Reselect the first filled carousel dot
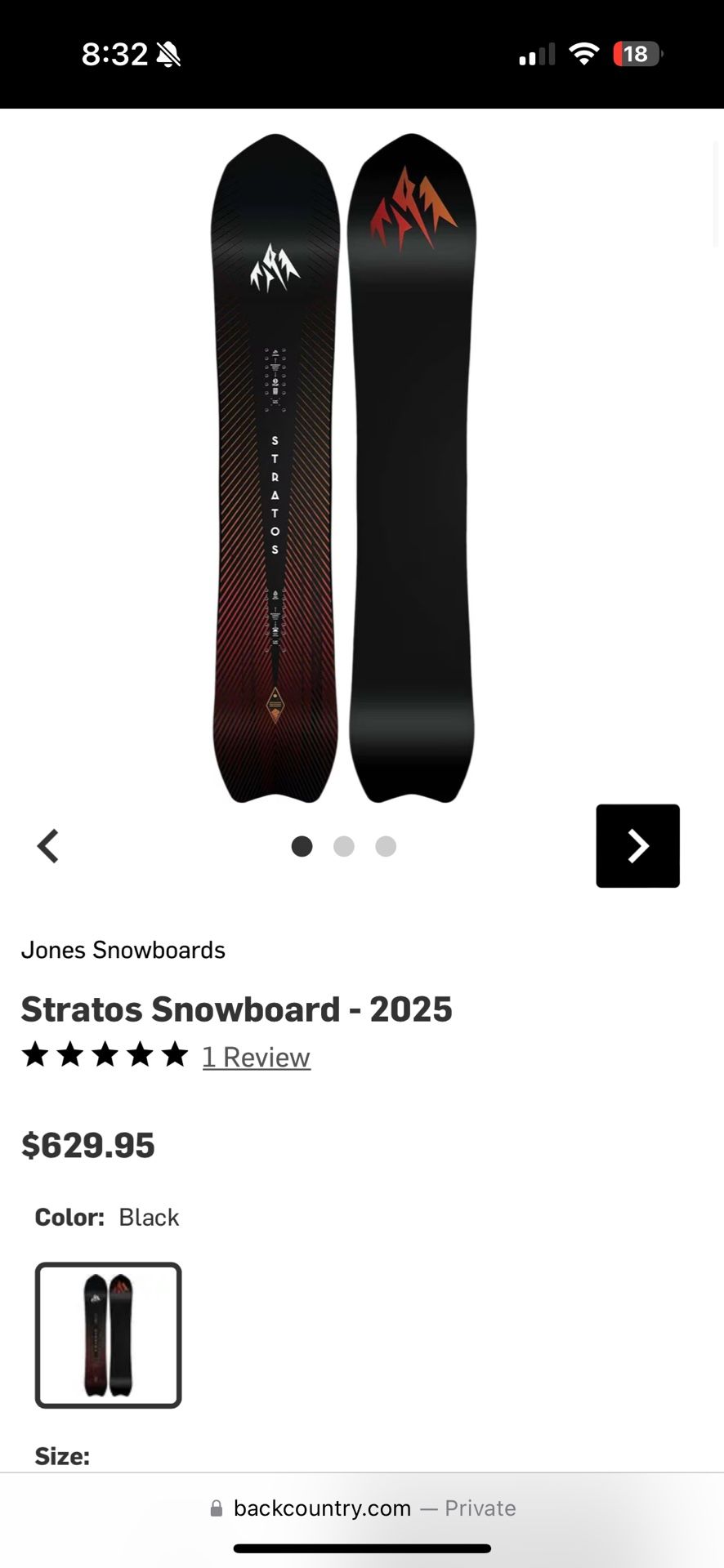The image size is (724, 1568). [302, 846]
